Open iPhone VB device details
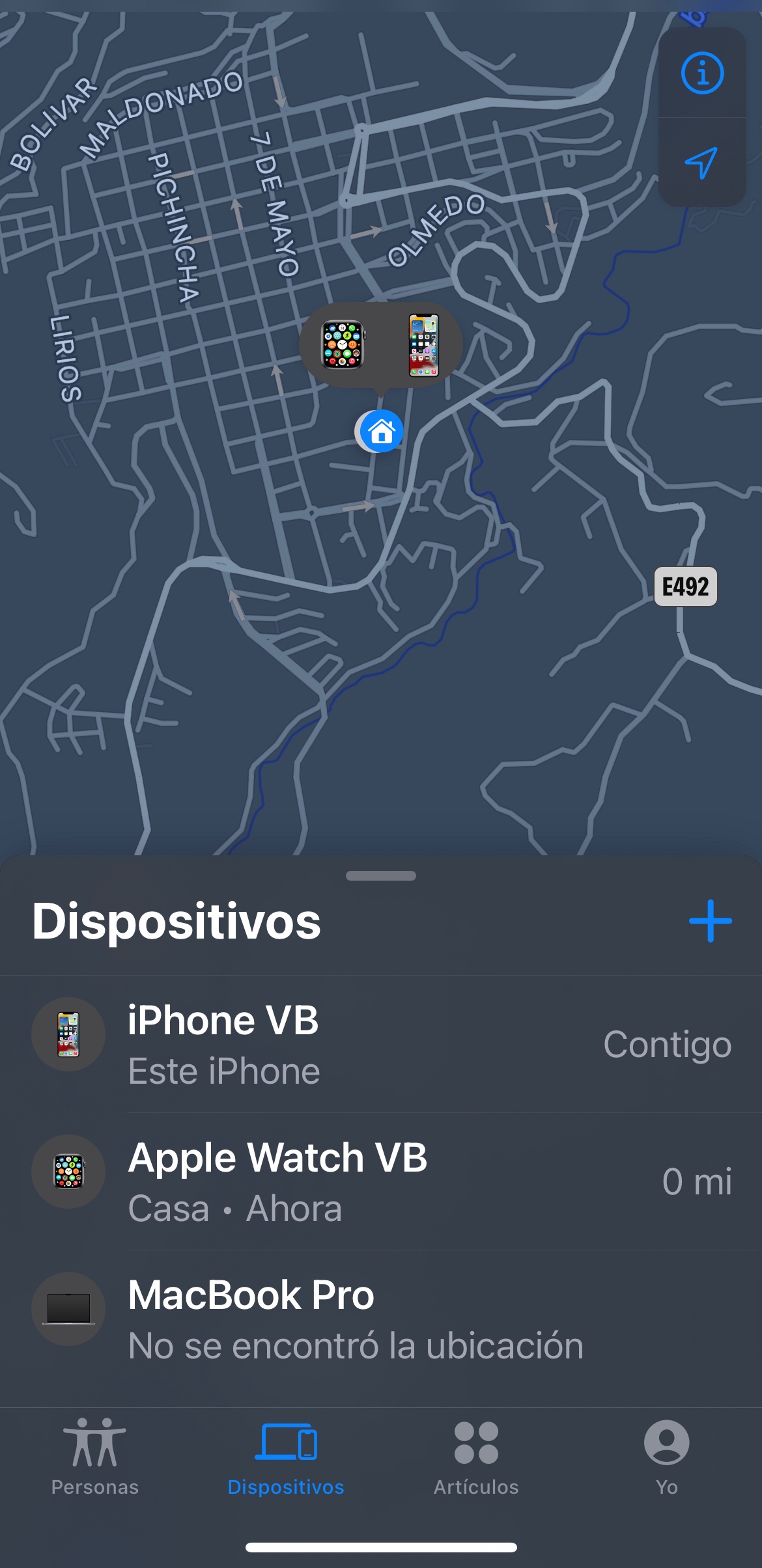 click(x=381, y=1043)
